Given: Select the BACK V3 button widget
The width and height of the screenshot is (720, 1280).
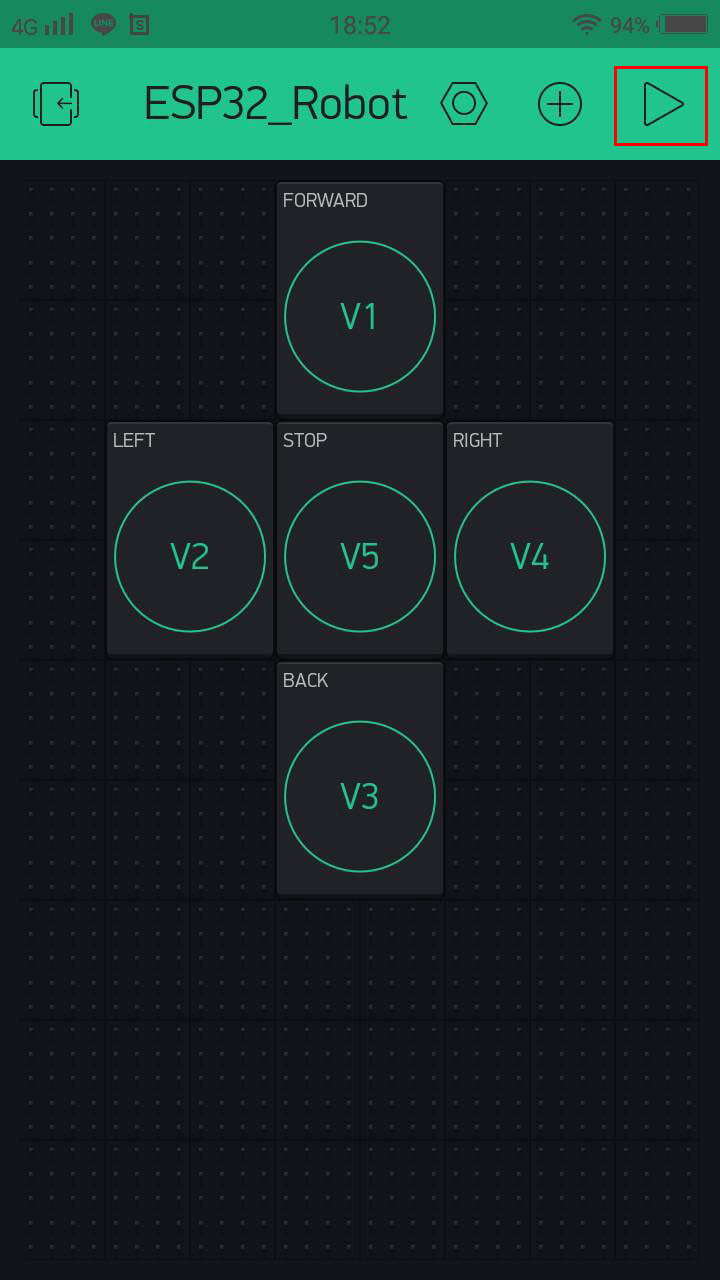Looking at the screenshot, I should 360,796.
